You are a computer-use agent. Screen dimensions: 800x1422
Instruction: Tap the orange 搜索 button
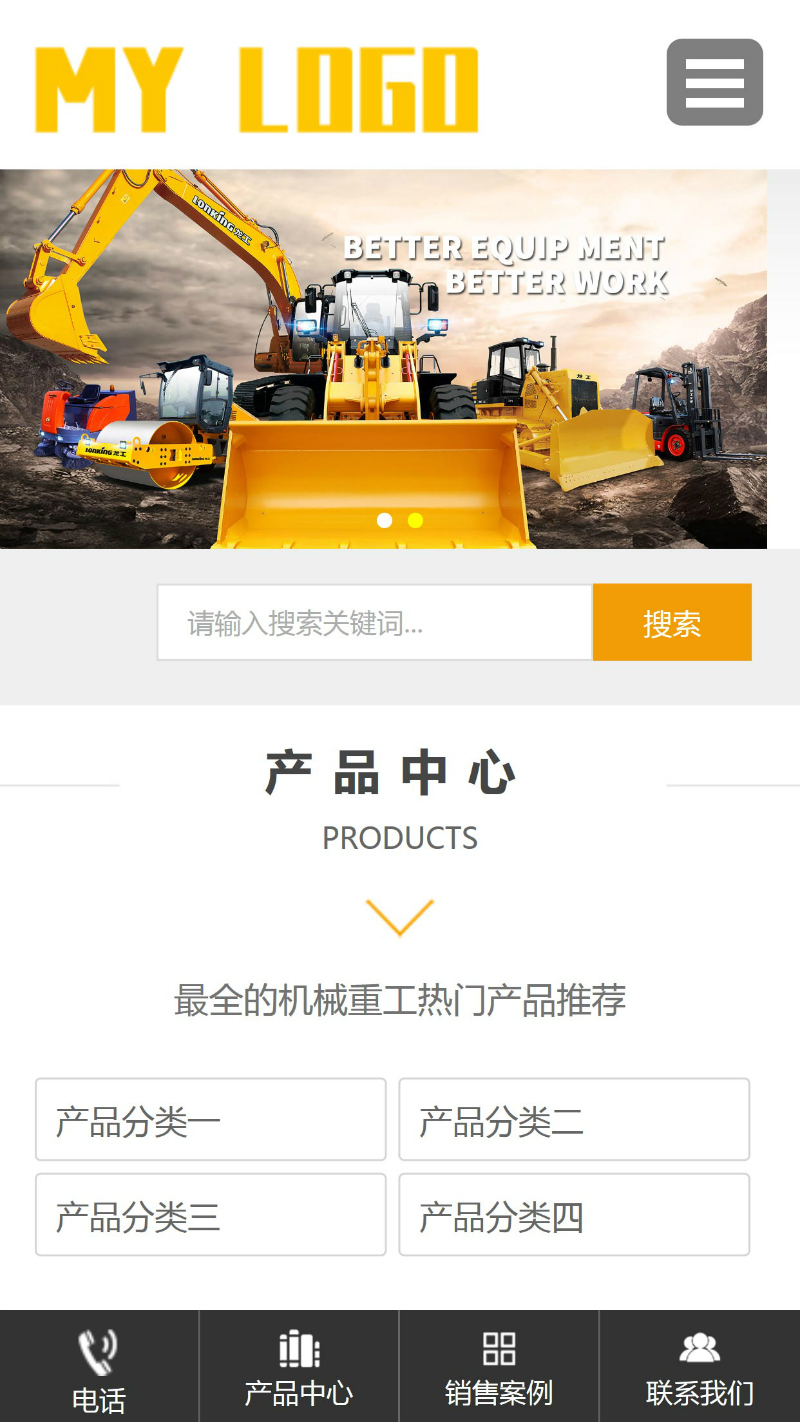point(672,622)
